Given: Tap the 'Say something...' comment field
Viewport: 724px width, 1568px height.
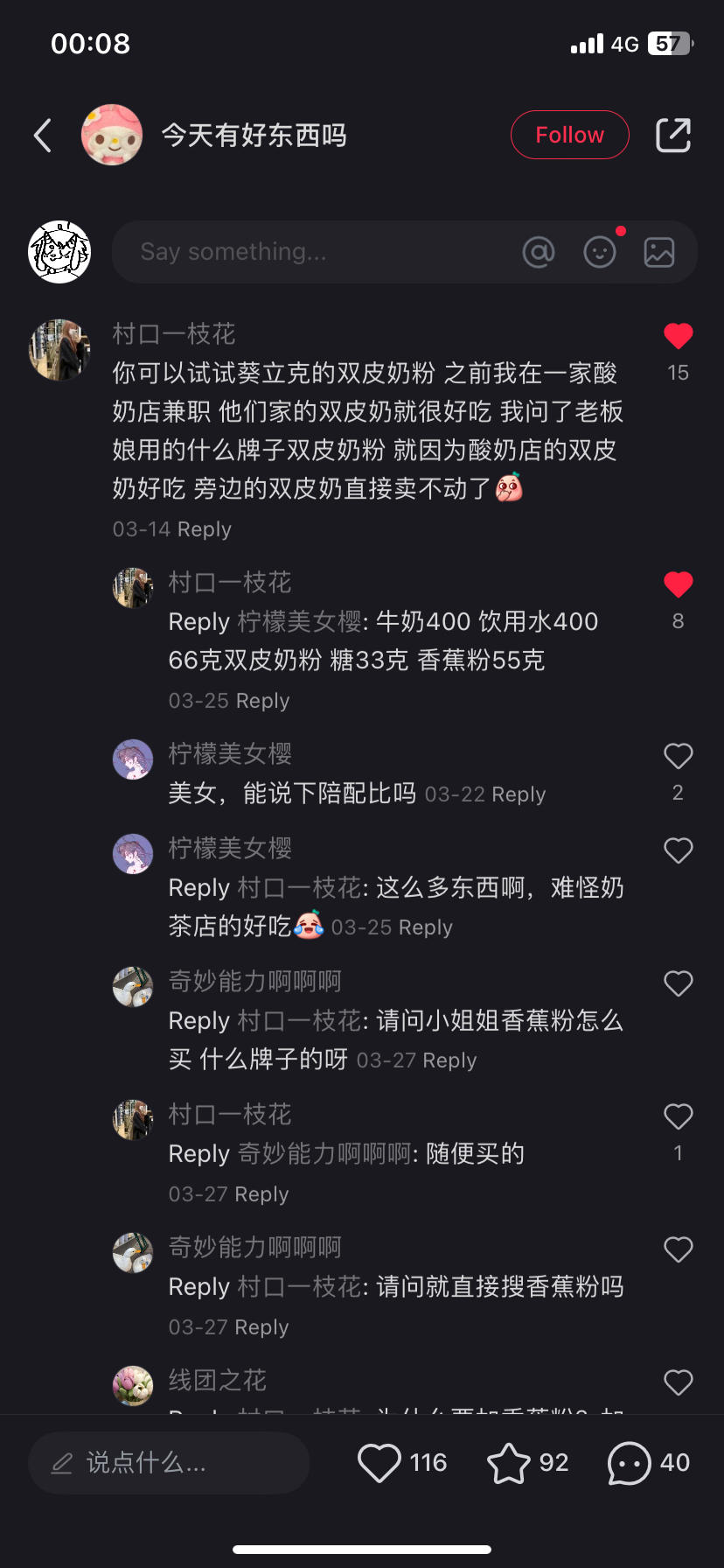Looking at the screenshot, I should pyautogui.click(x=405, y=252).
